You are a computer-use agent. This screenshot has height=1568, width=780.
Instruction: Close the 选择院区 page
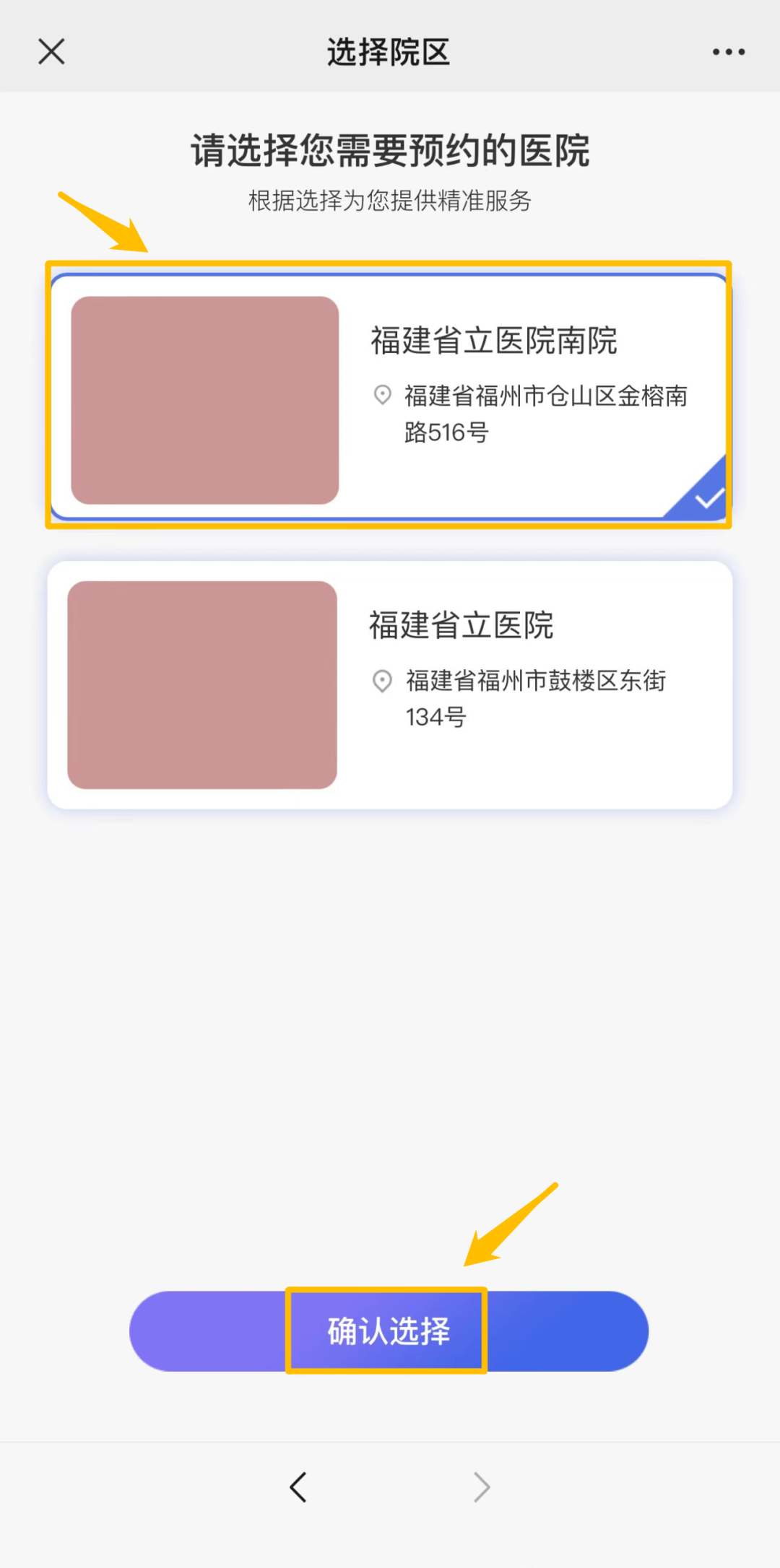coord(51,52)
